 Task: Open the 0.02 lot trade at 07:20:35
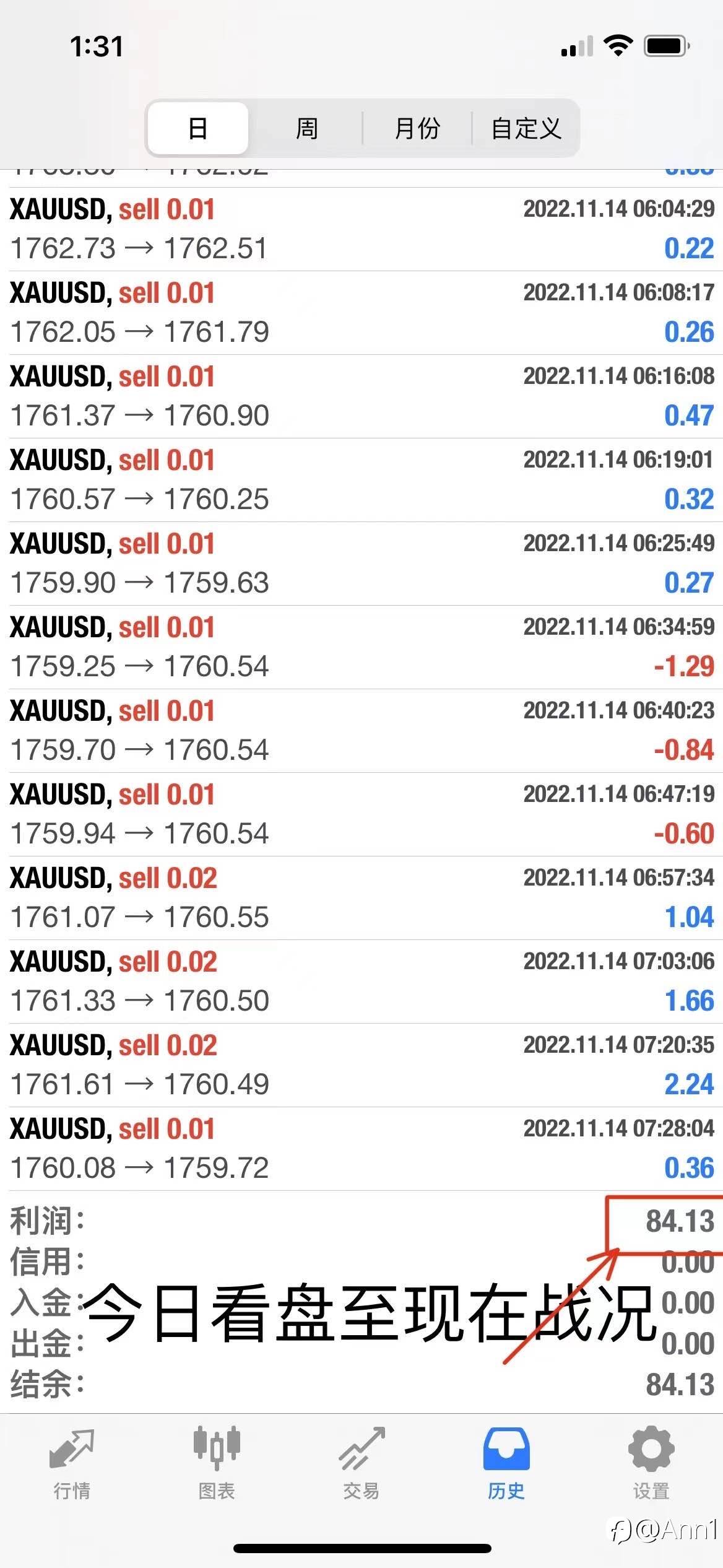pos(361,1065)
